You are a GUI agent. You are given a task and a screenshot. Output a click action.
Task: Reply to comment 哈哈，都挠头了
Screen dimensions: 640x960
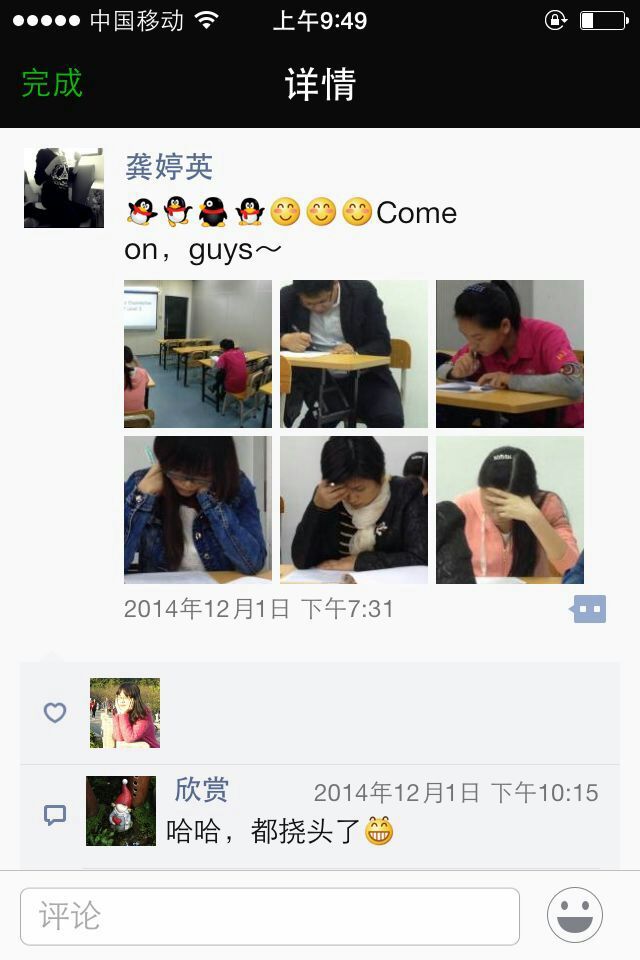tap(280, 830)
